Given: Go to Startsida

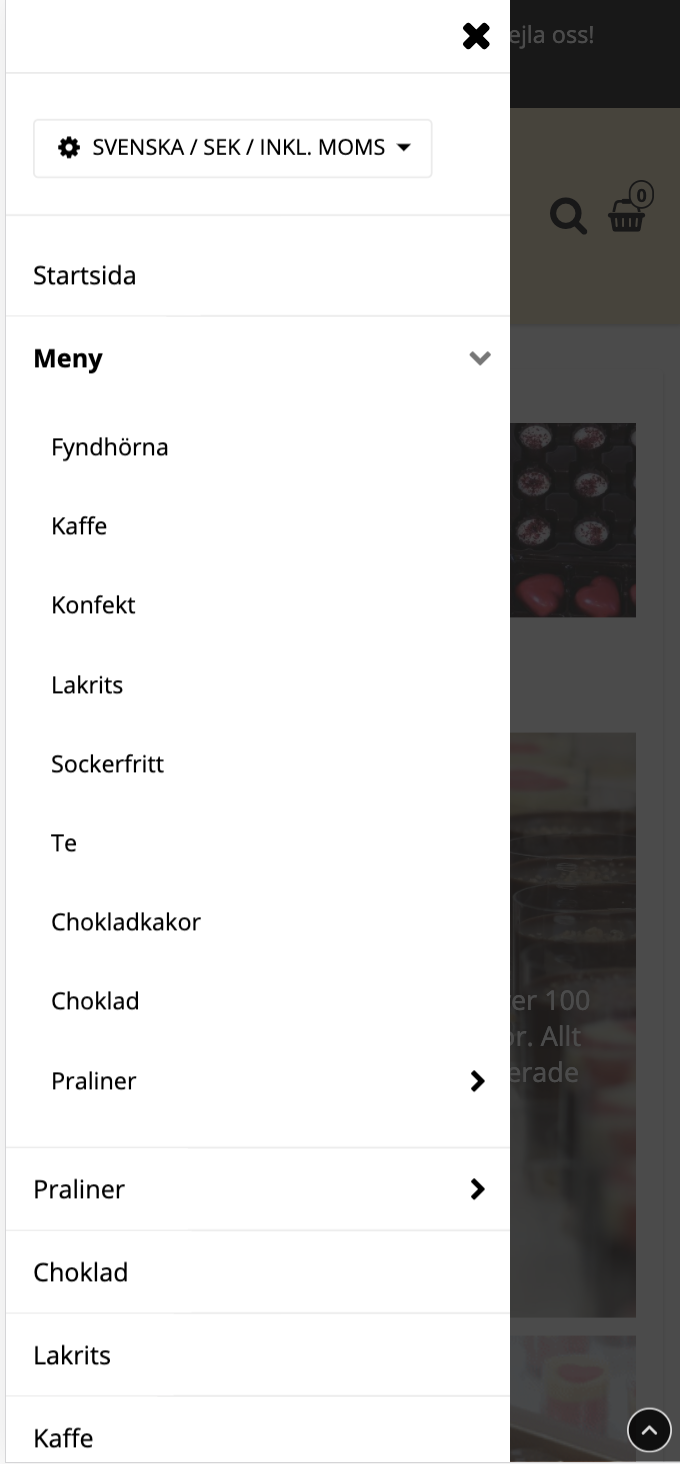Looking at the screenshot, I should (85, 275).
